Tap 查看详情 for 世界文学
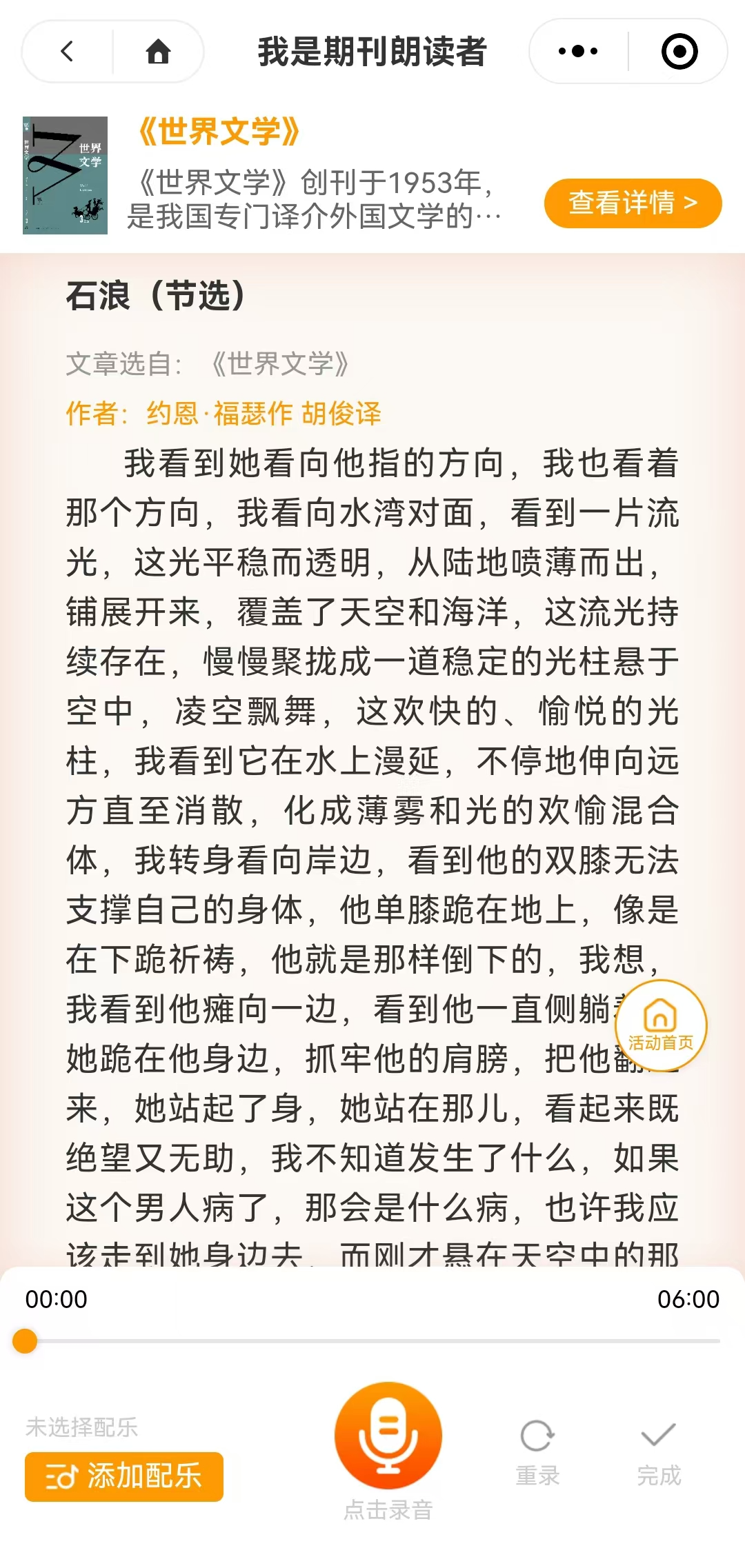This screenshot has width=745, height=1568. 633,203
